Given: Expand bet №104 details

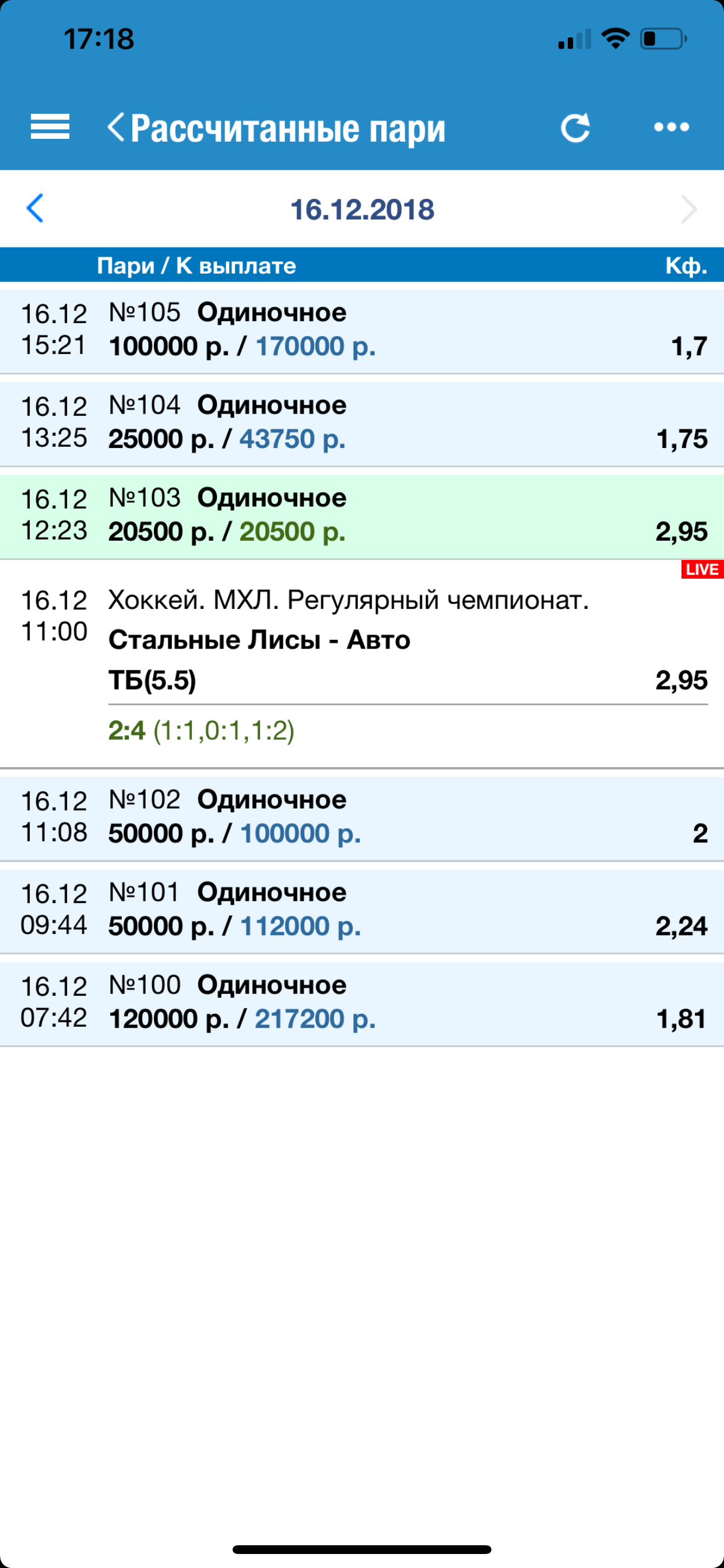Looking at the screenshot, I should pos(362,422).
